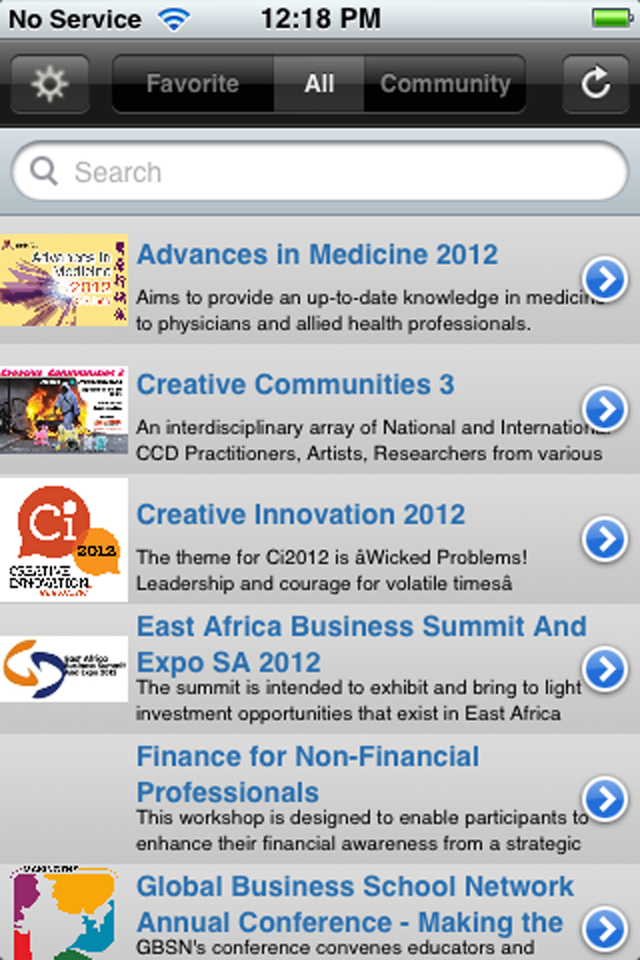This screenshot has height=960, width=640.
Task: Open the settings gear icon
Action: (x=48, y=84)
